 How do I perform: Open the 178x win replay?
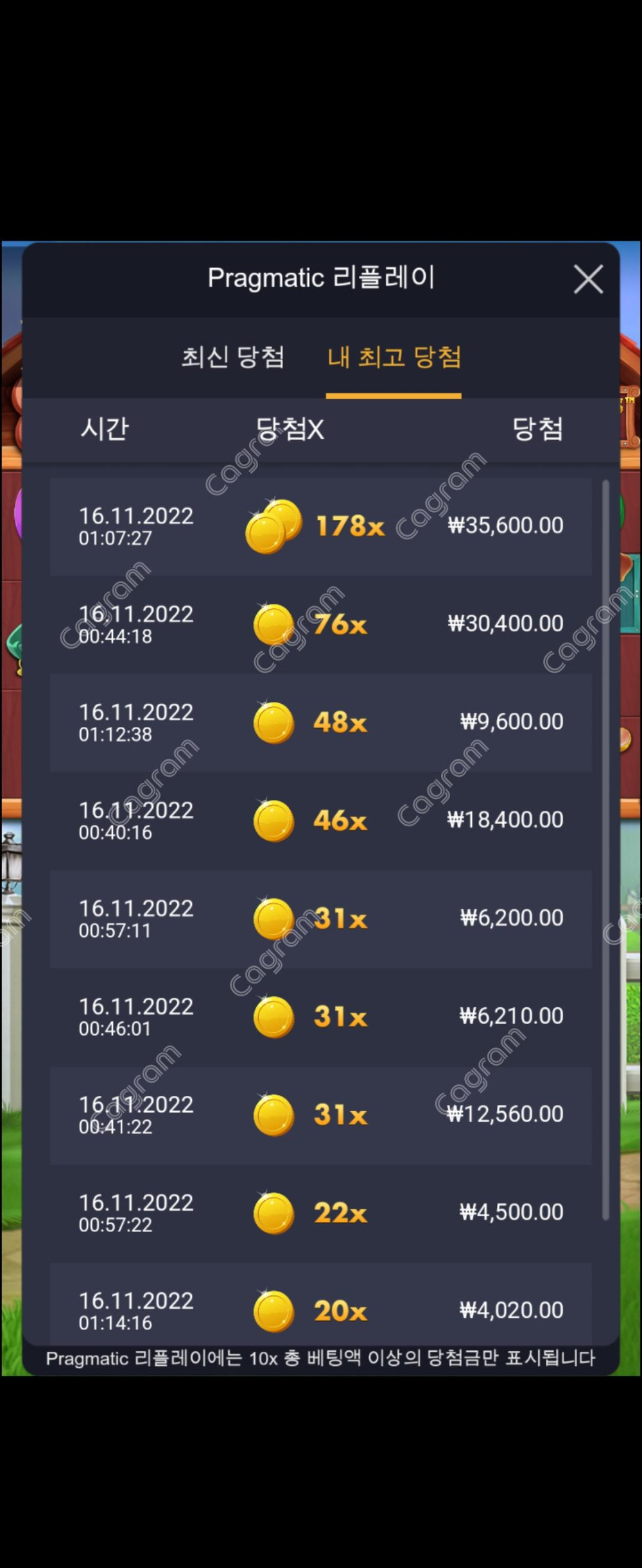(x=321, y=526)
